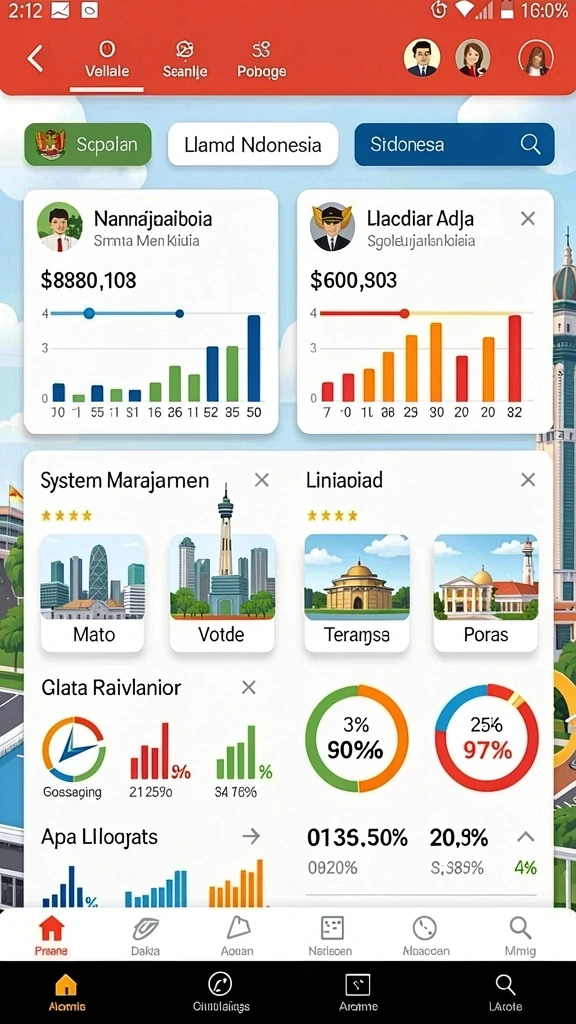The height and width of the screenshot is (1024, 576).
Task: Open the Nannajpaiboia chart card
Action: [x=151, y=312]
